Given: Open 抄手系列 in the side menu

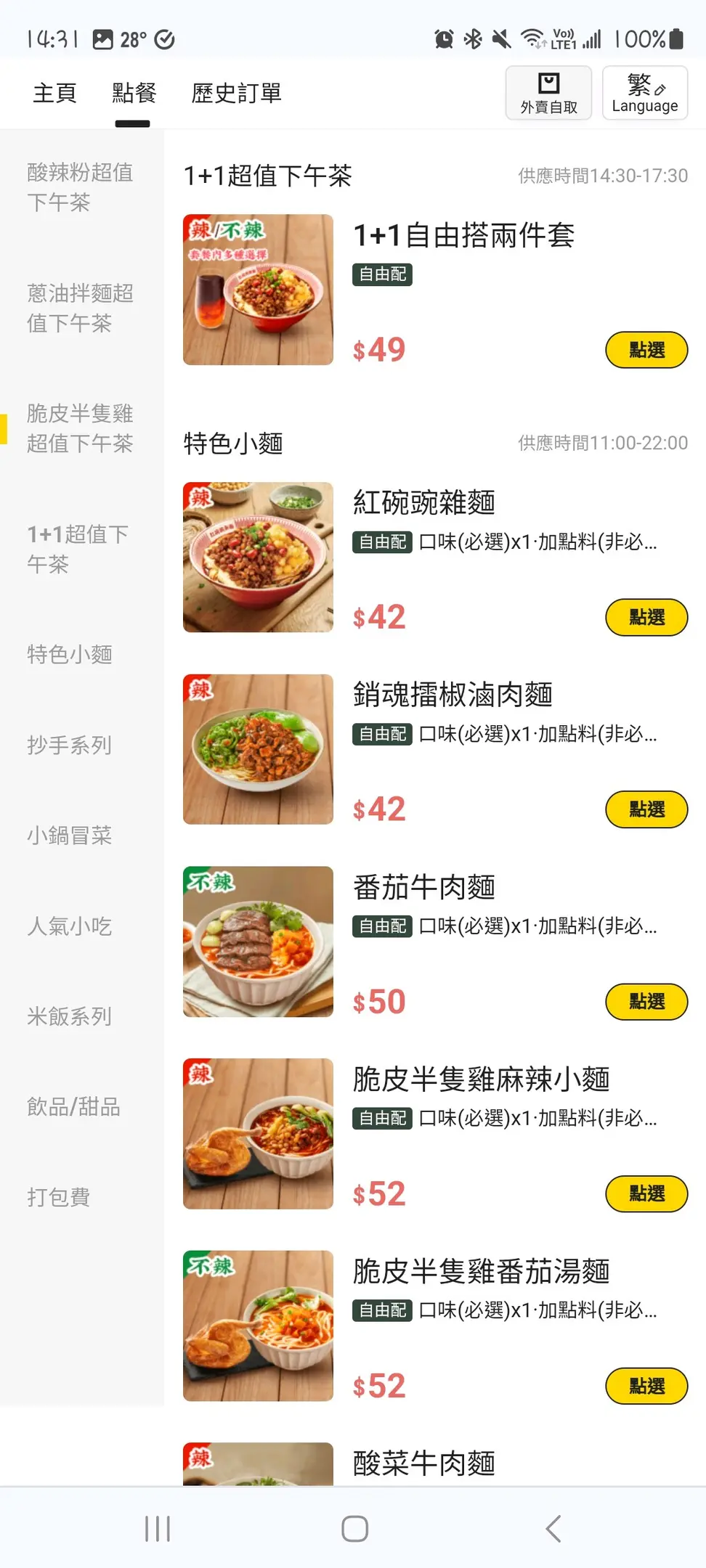Looking at the screenshot, I should pos(70,745).
